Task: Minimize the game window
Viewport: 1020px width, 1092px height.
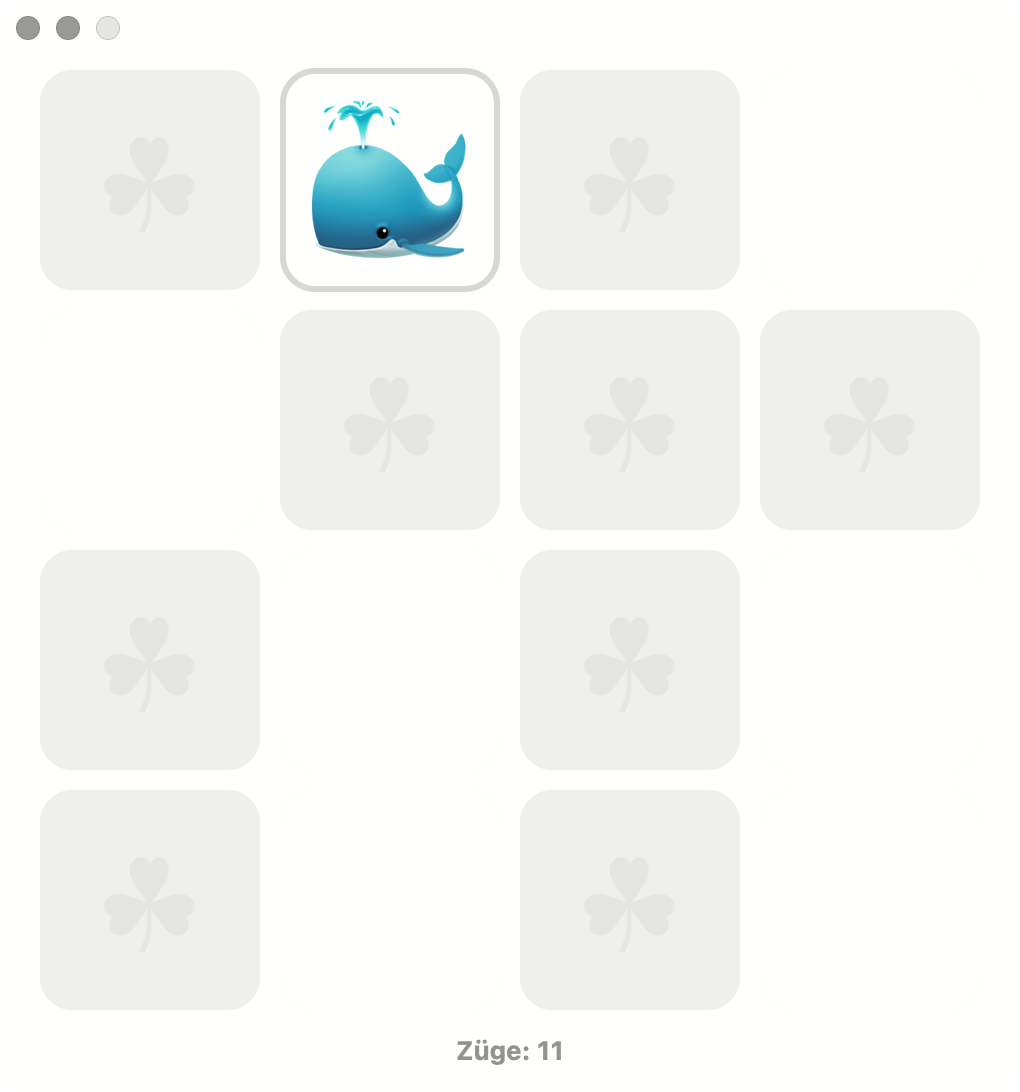Action: (x=68, y=28)
